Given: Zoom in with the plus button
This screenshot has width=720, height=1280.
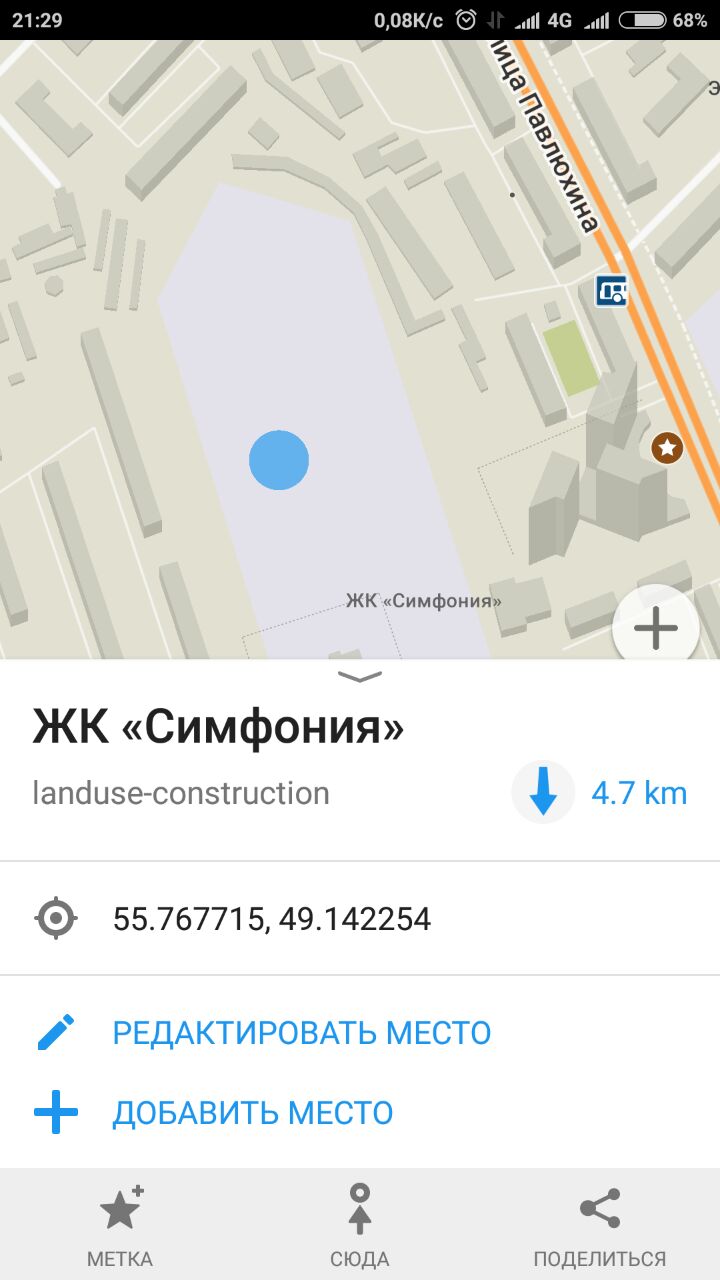Looking at the screenshot, I should pyautogui.click(x=656, y=627).
